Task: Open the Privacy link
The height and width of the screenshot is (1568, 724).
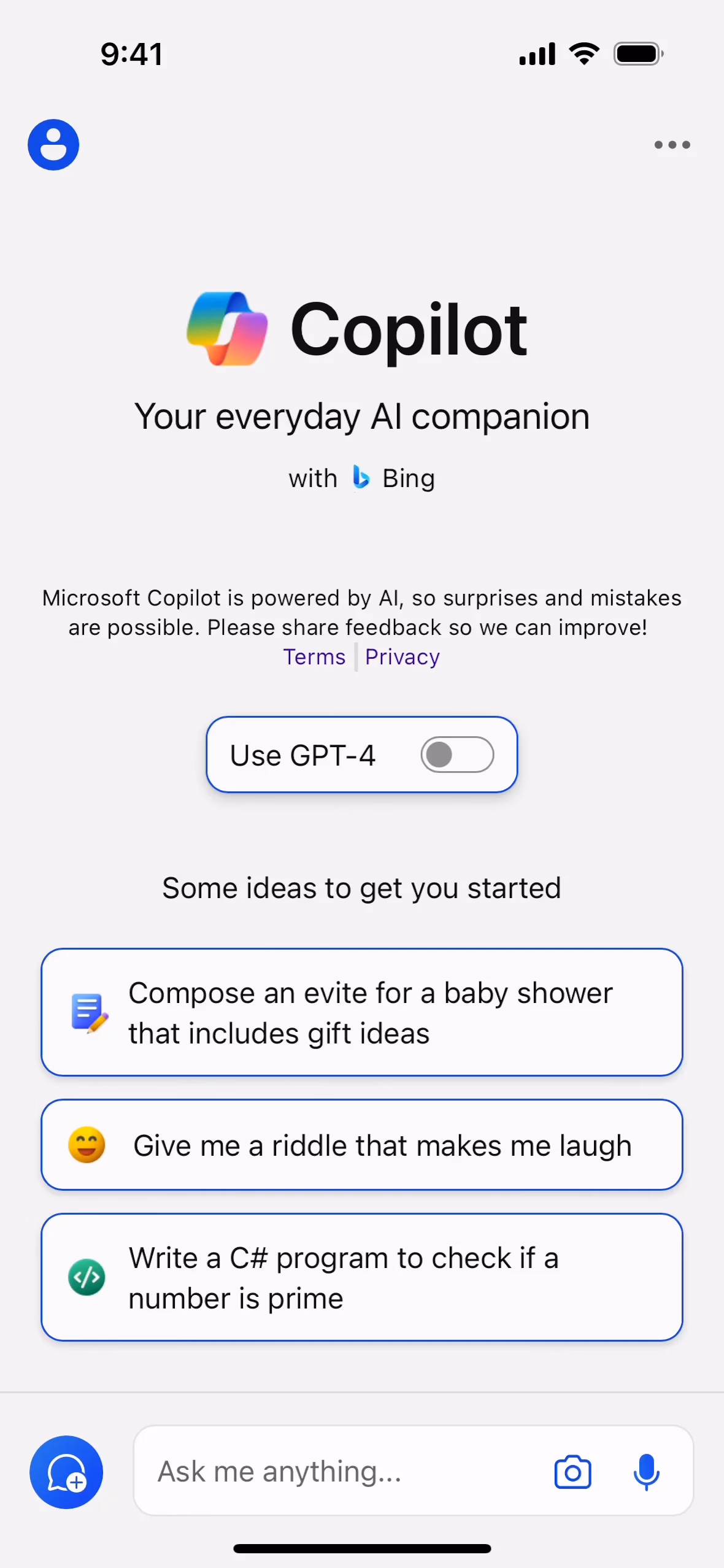Action: tap(402, 657)
